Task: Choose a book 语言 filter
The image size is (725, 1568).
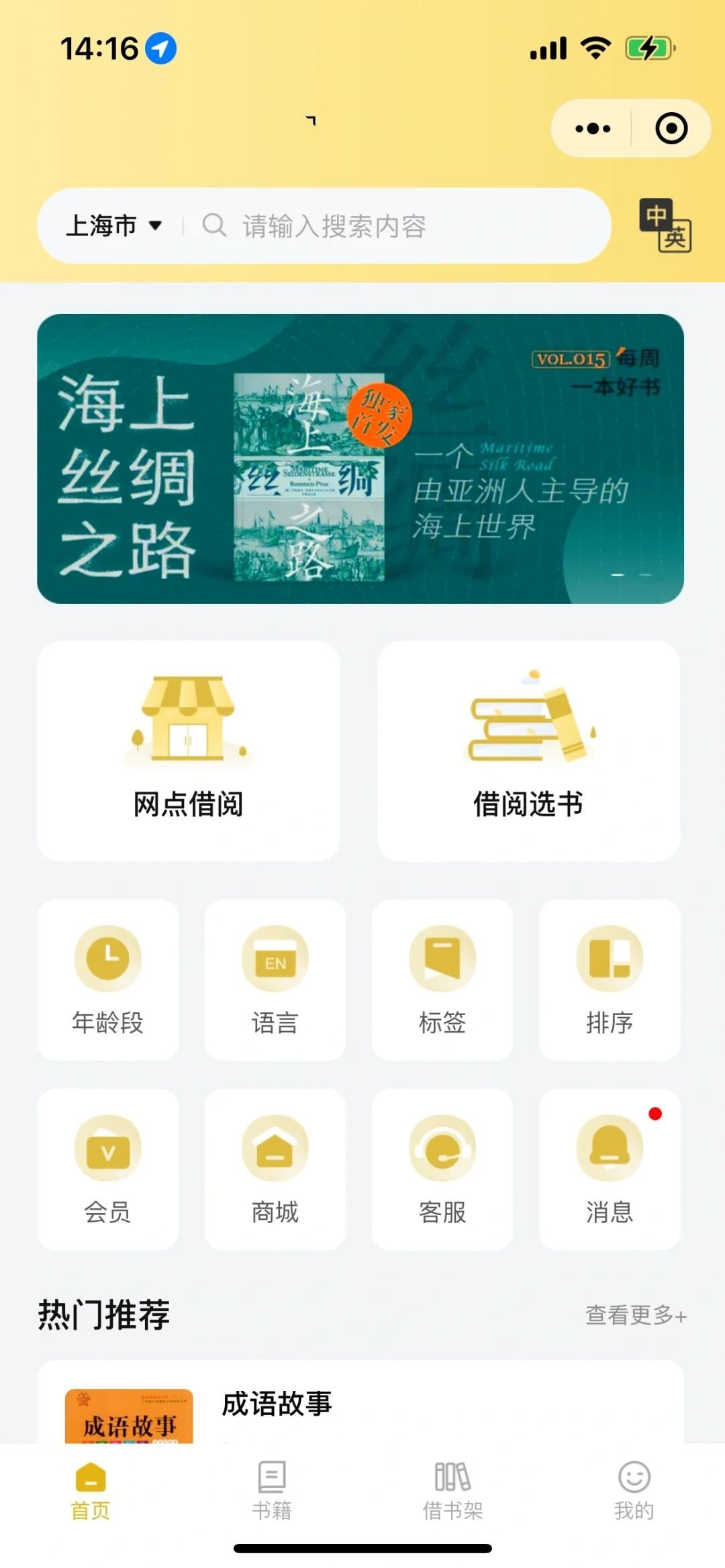Action: [275, 980]
